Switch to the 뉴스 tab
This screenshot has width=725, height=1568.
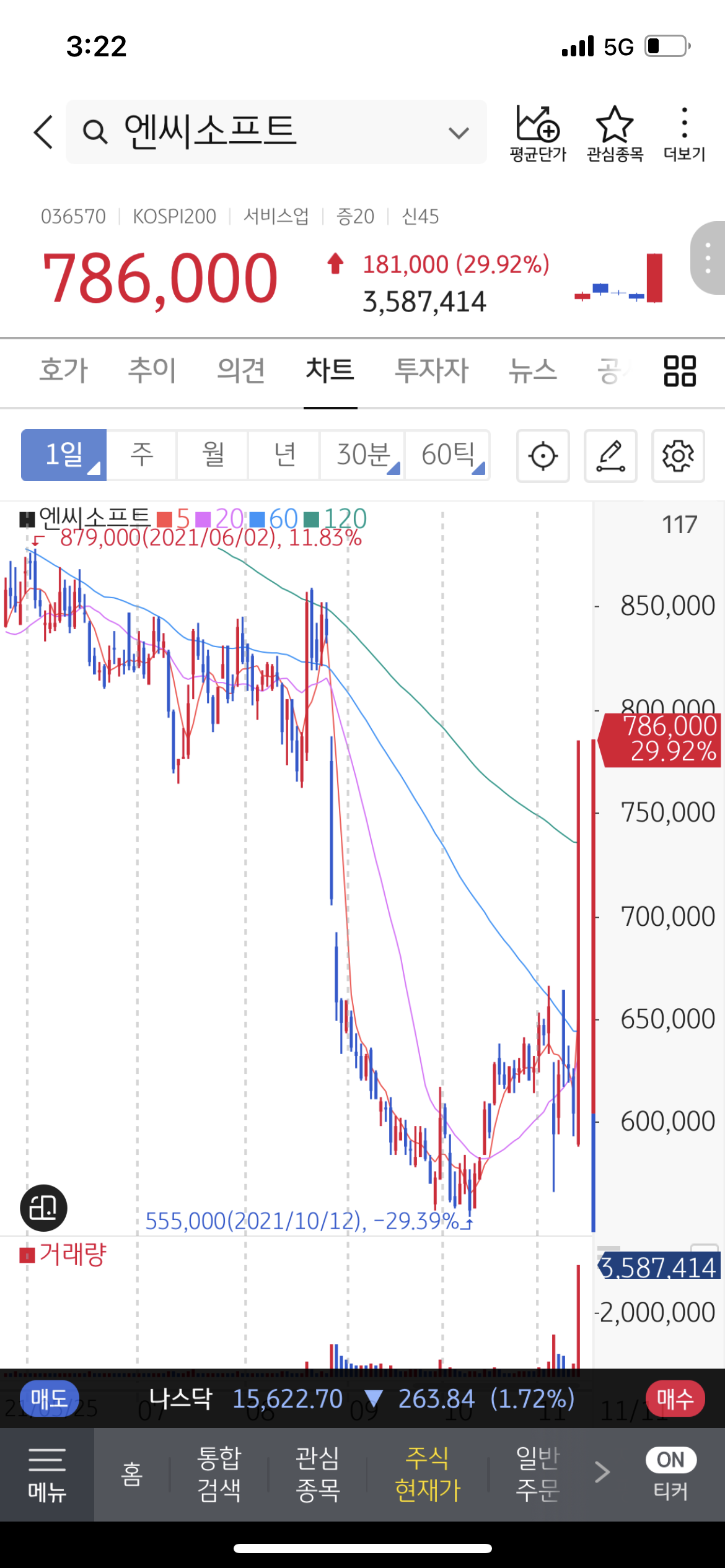(x=533, y=370)
